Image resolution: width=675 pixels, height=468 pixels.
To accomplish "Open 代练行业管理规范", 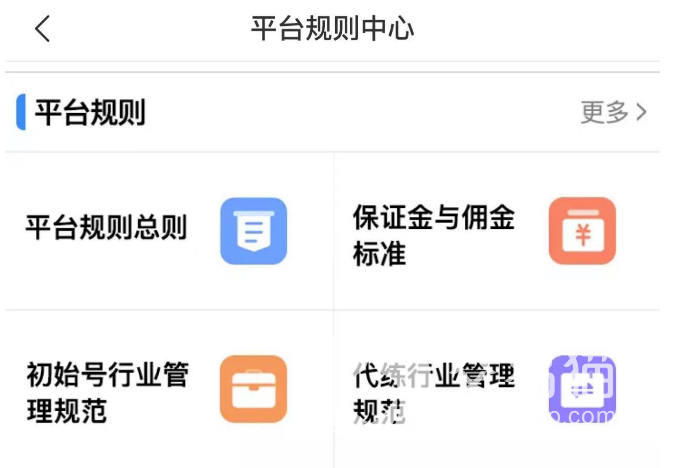I will pos(483,390).
